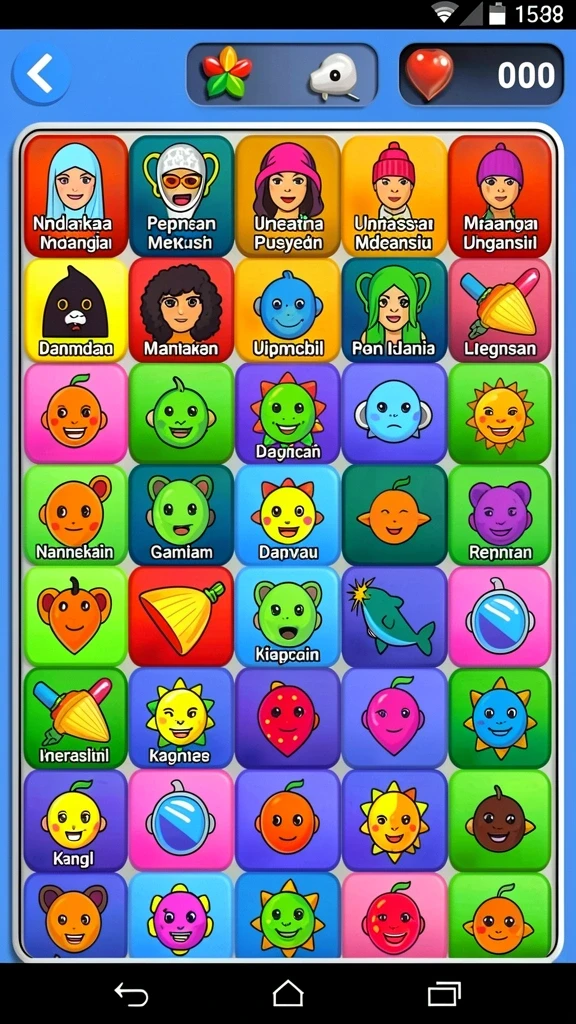Image resolution: width=576 pixels, height=1024 pixels.
Task: Select the Uipmcbil blue face tile
Action: pos(287,310)
